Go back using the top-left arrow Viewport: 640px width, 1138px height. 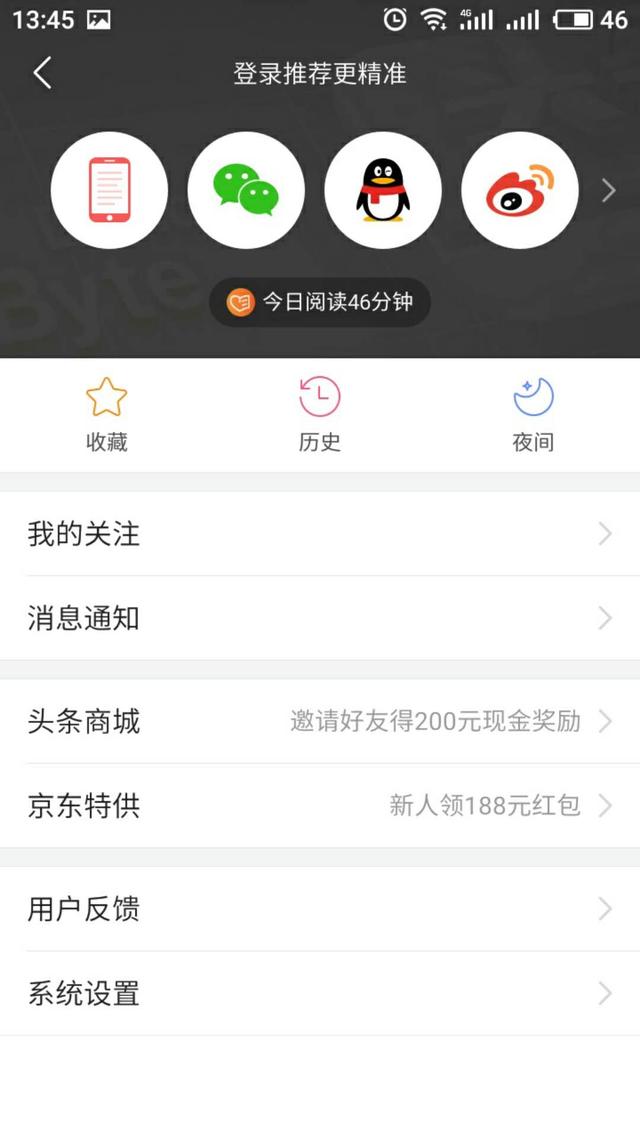coord(42,73)
